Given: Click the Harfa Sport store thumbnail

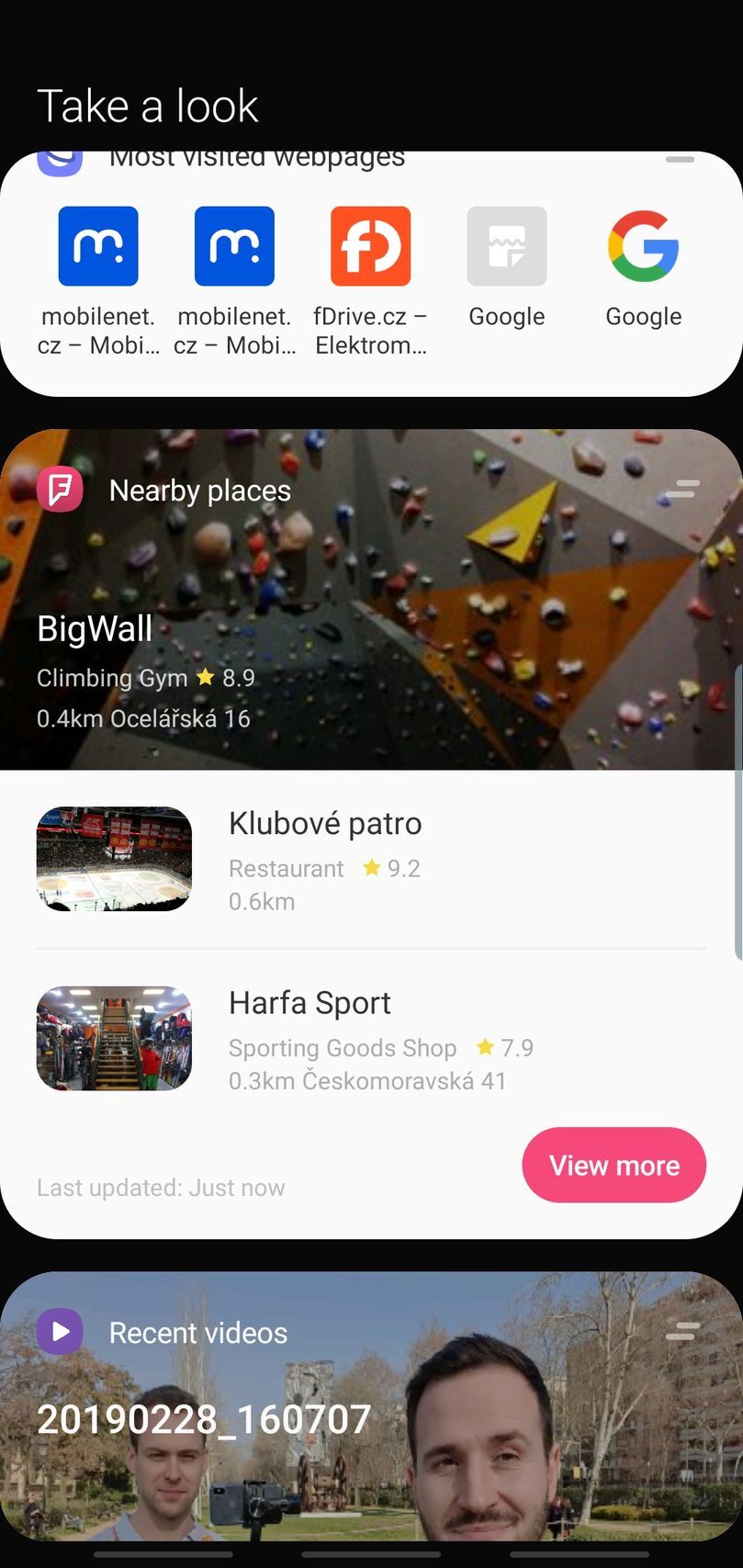Looking at the screenshot, I should click(113, 1038).
